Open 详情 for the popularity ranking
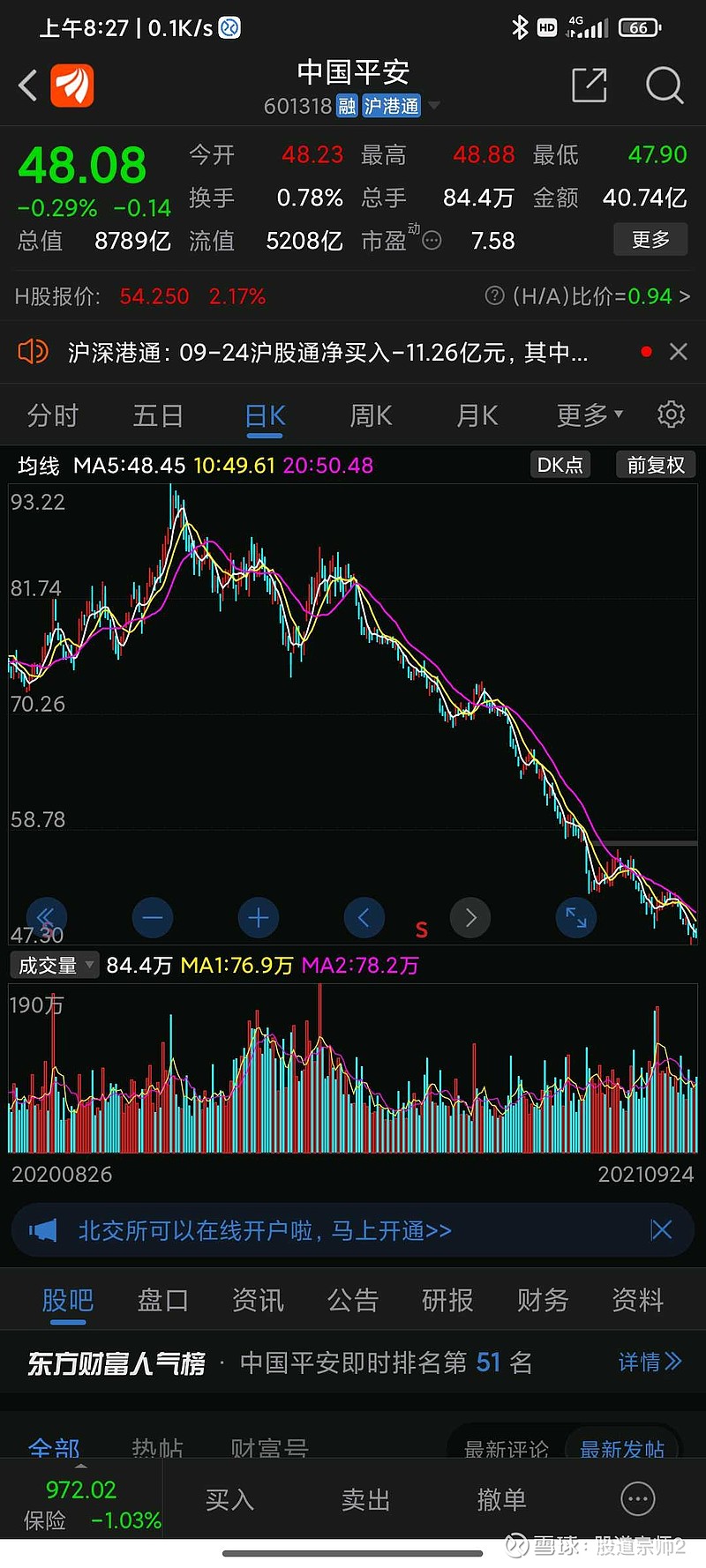The image size is (706, 1568). (650, 1363)
